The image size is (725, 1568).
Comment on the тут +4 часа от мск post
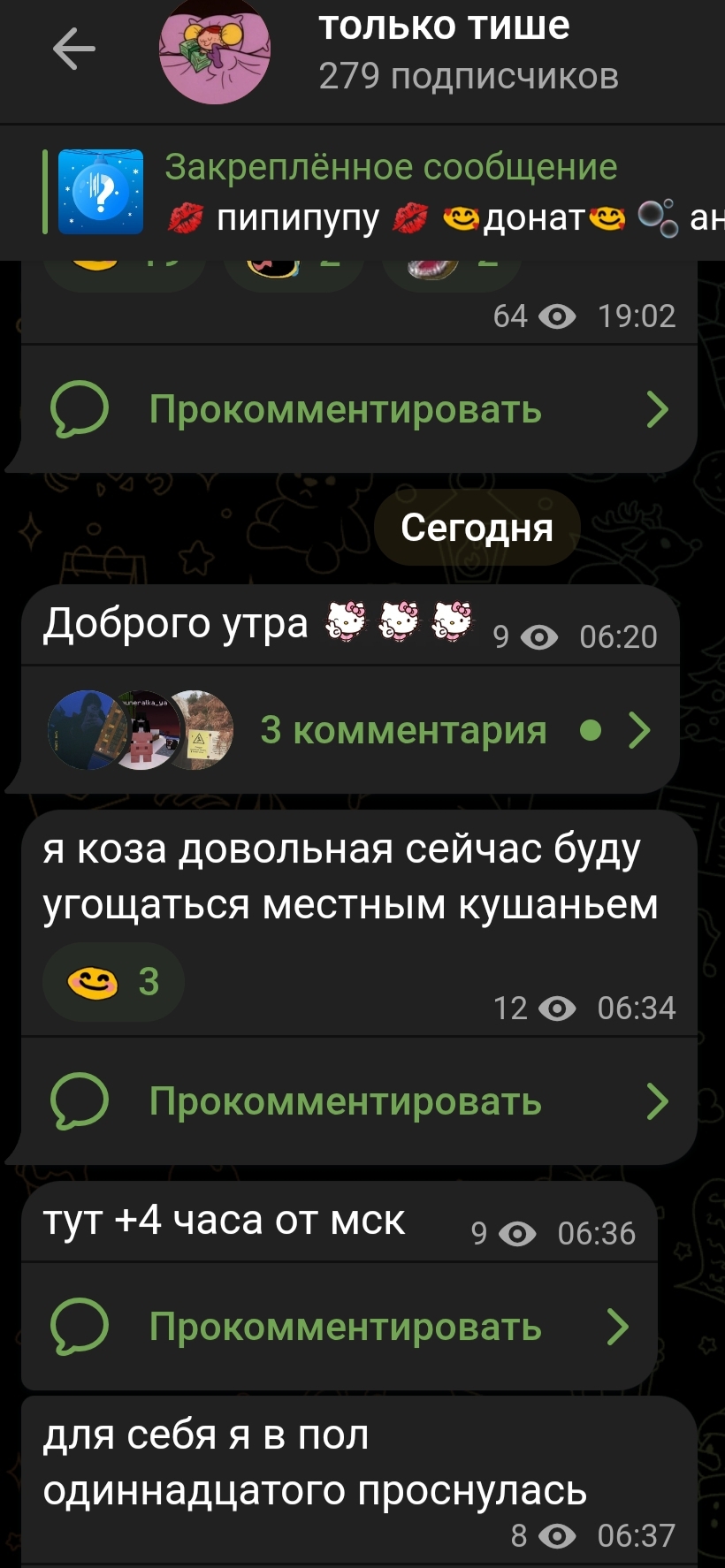(x=340, y=1327)
